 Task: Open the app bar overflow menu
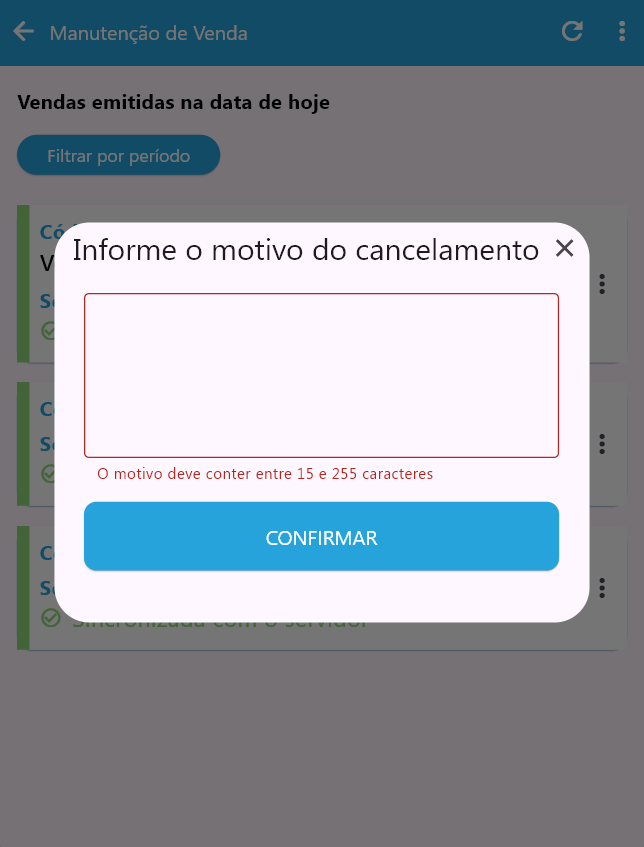click(x=622, y=32)
